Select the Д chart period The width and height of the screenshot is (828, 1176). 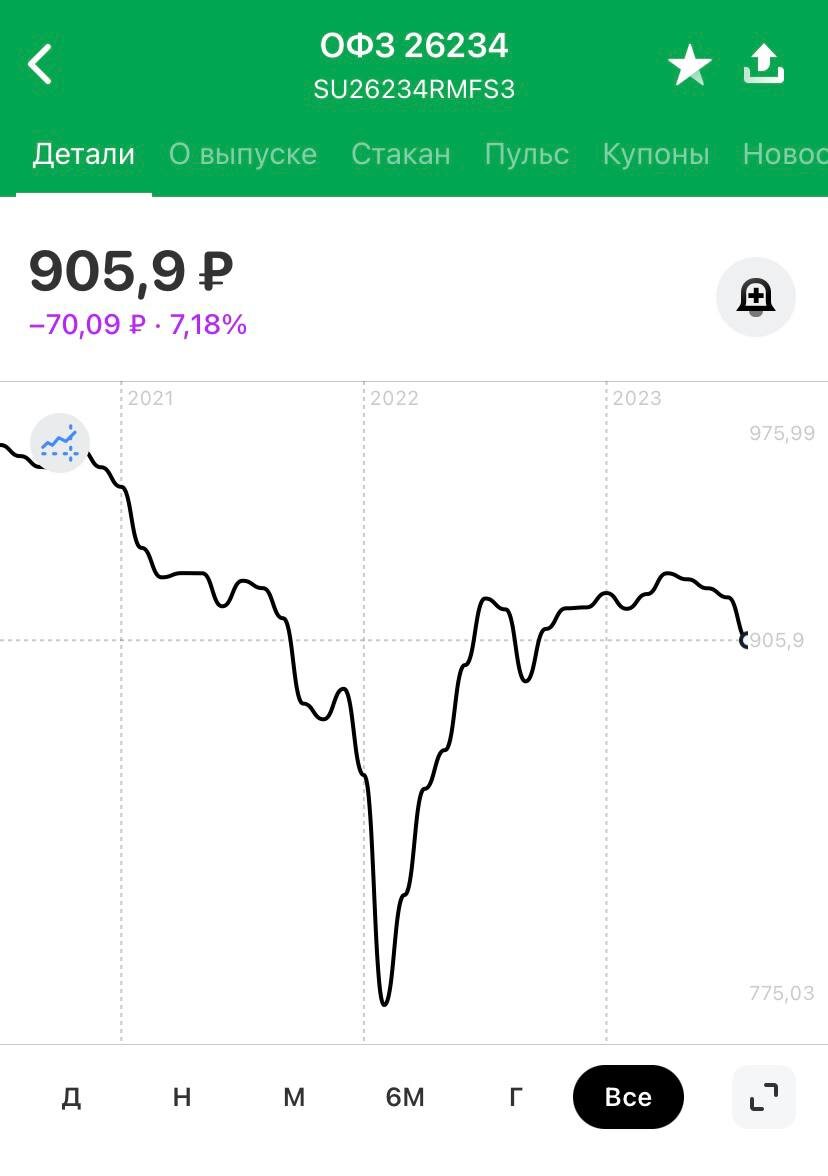(71, 1097)
